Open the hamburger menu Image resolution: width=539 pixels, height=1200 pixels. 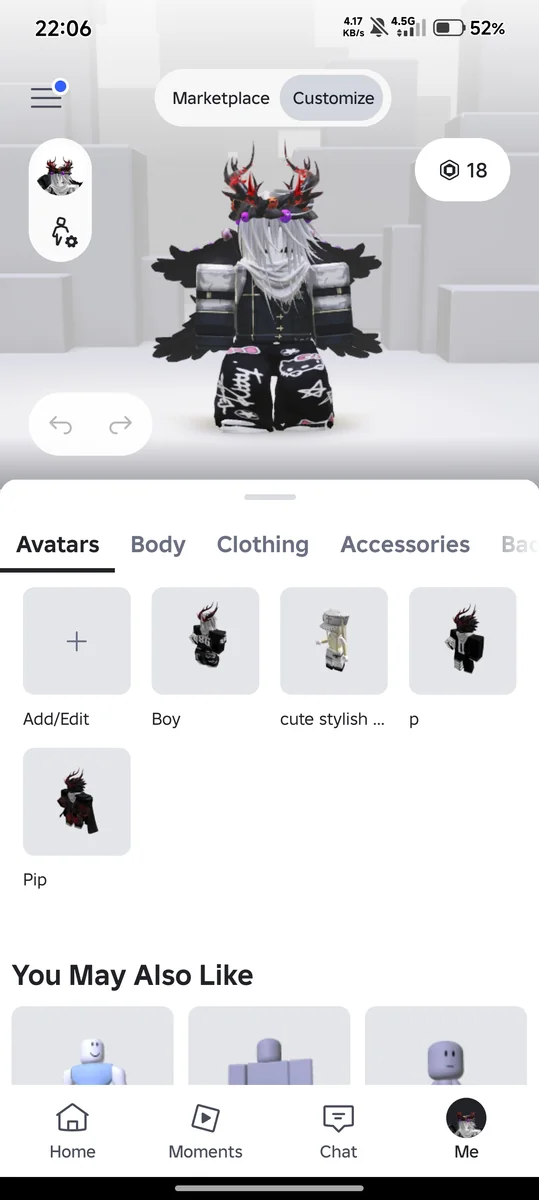coord(46,97)
